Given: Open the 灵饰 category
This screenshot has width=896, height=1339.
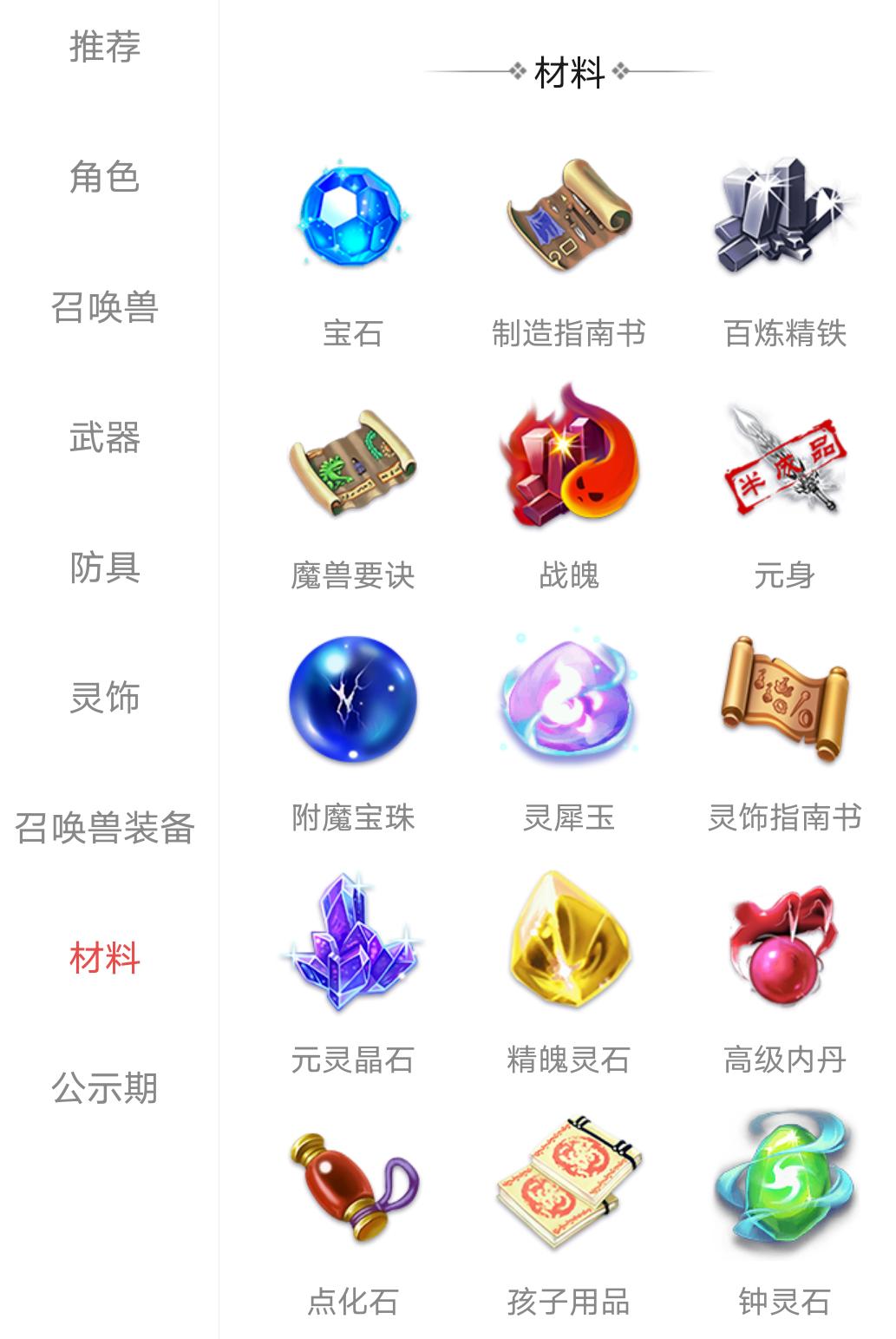Looking at the screenshot, I should pos(105,698).
